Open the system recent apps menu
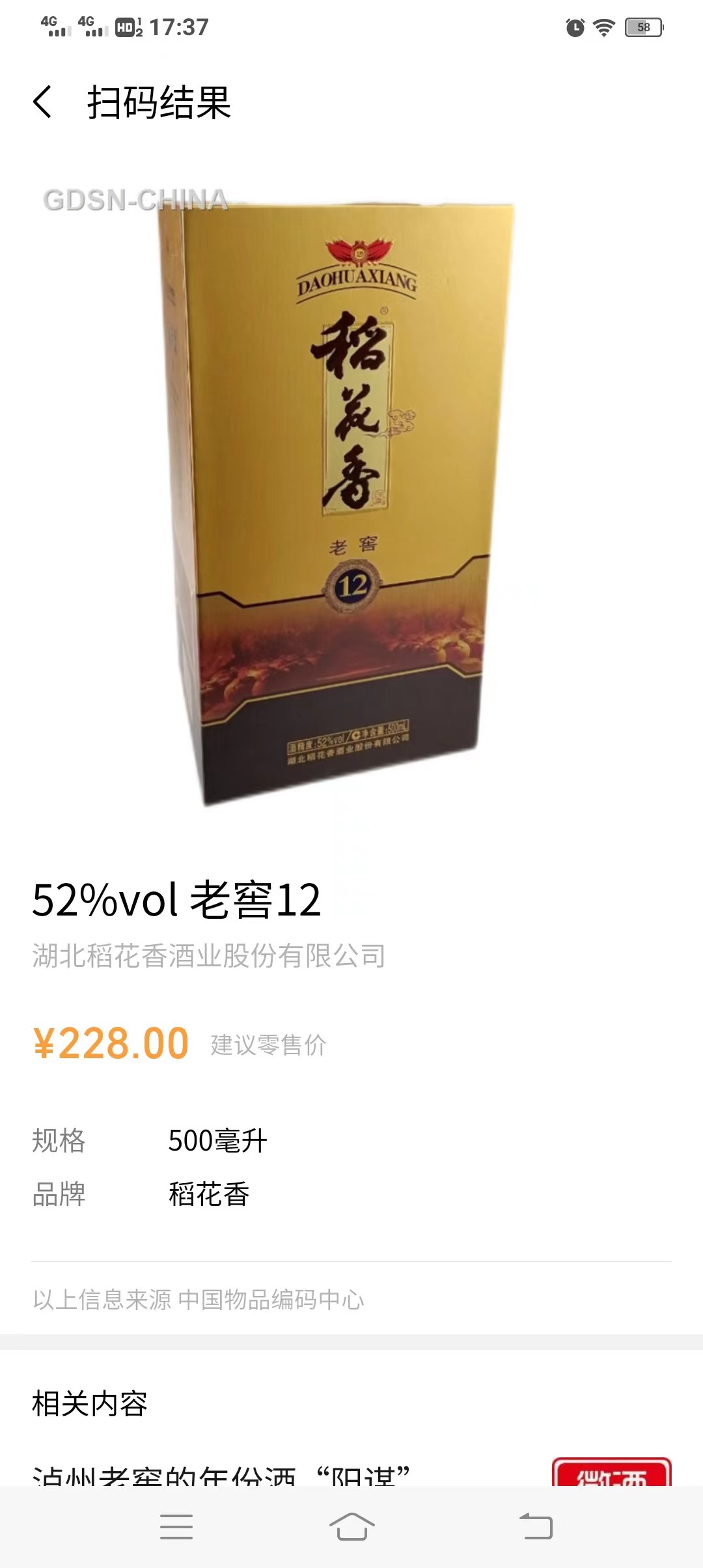Viewport: 703px width, 1568px height. 176,1526
